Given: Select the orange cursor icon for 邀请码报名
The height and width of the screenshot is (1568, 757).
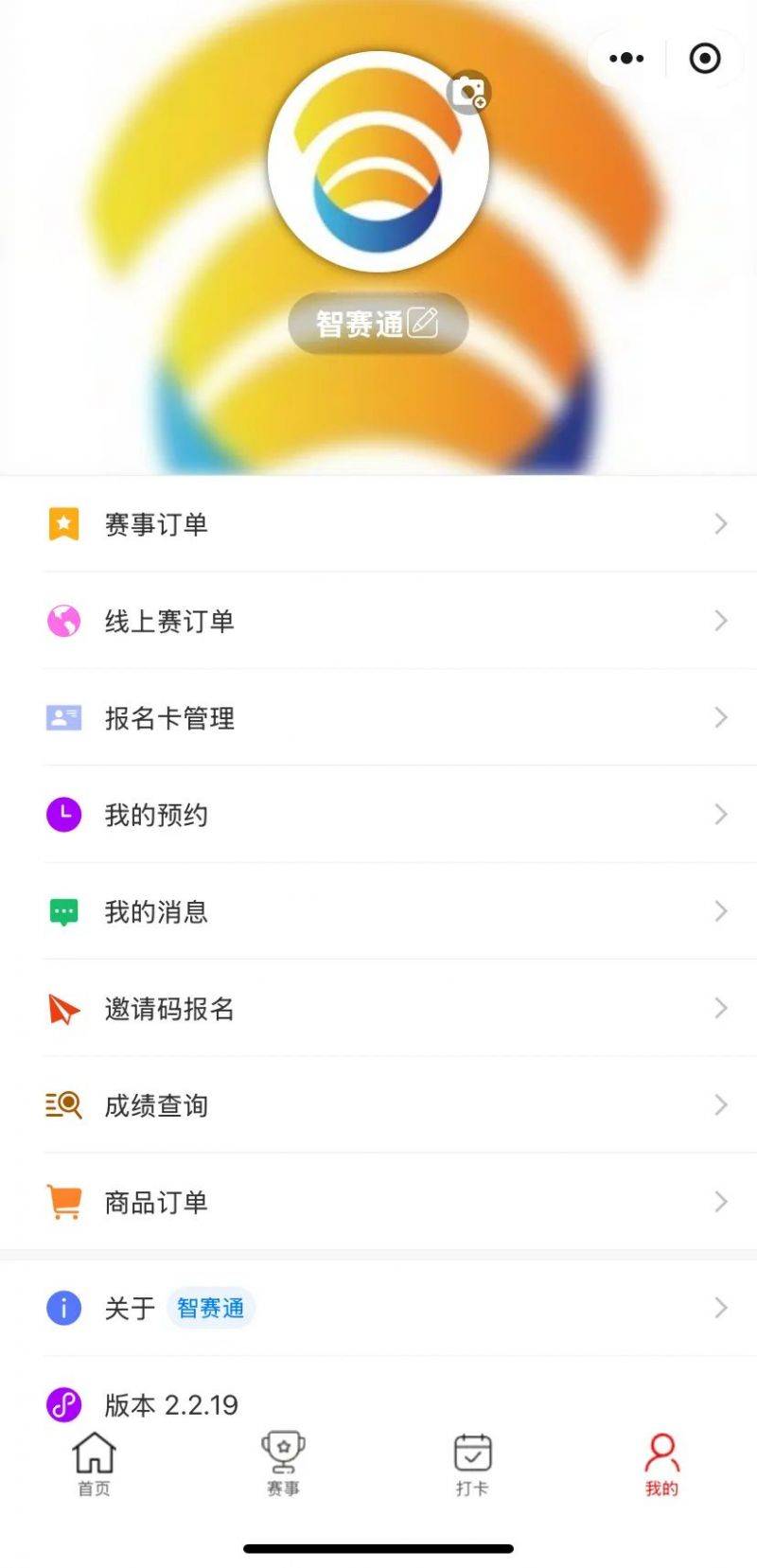Looking at the screenshot, I should (x=62, y=1009).
